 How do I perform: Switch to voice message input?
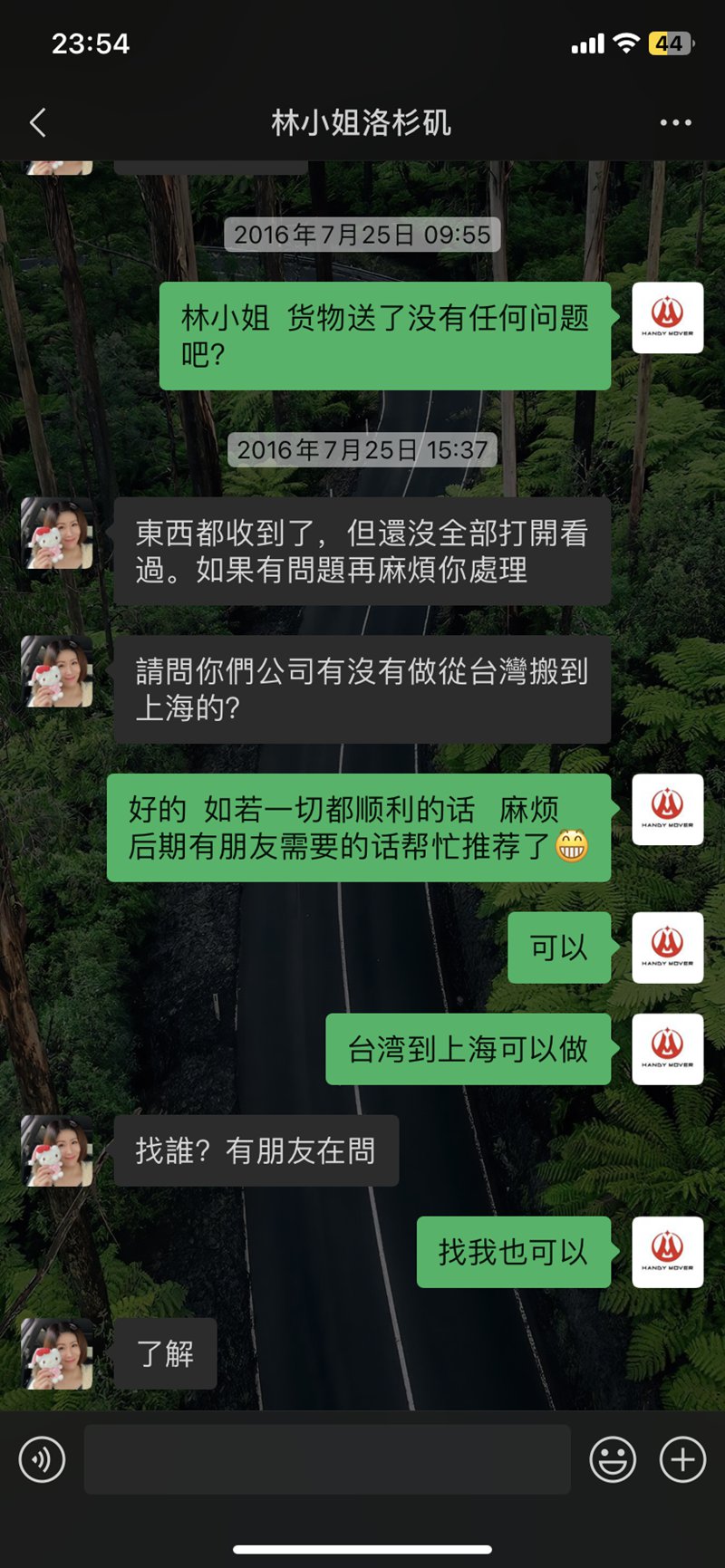tap(42, 1459)
